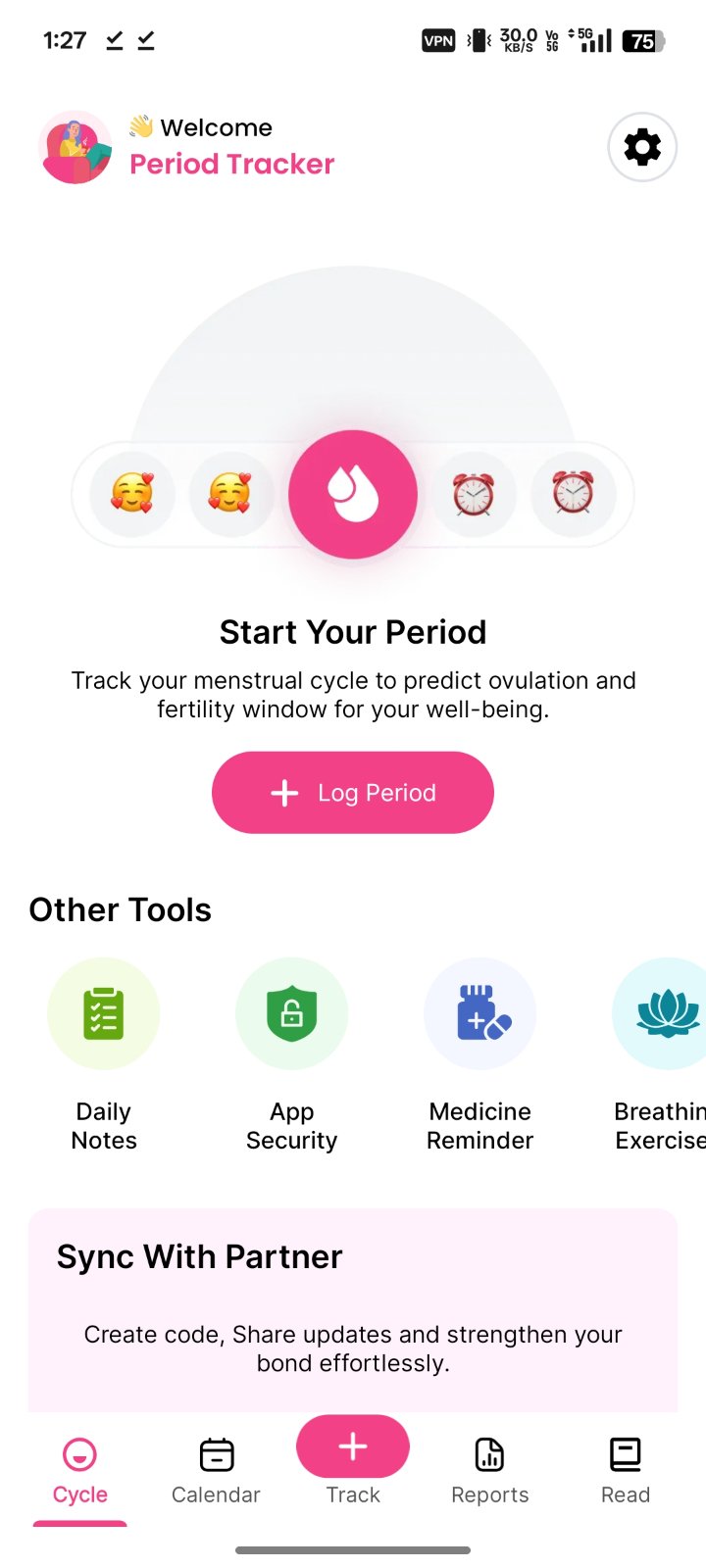Open Daily Notes tool
This screenshot has width=706, height=1568.
pyautogui.click(x=104, y=1014)
